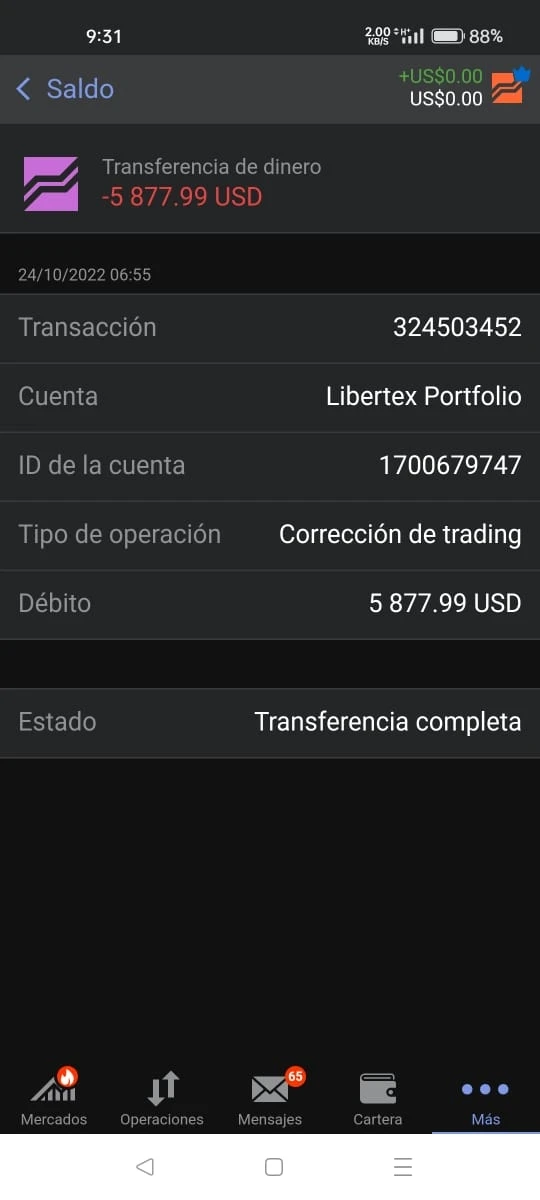The width and height of the screenshot is (540, 1200).
Task: Switch to the Mercados tab
Action: 54,1097
